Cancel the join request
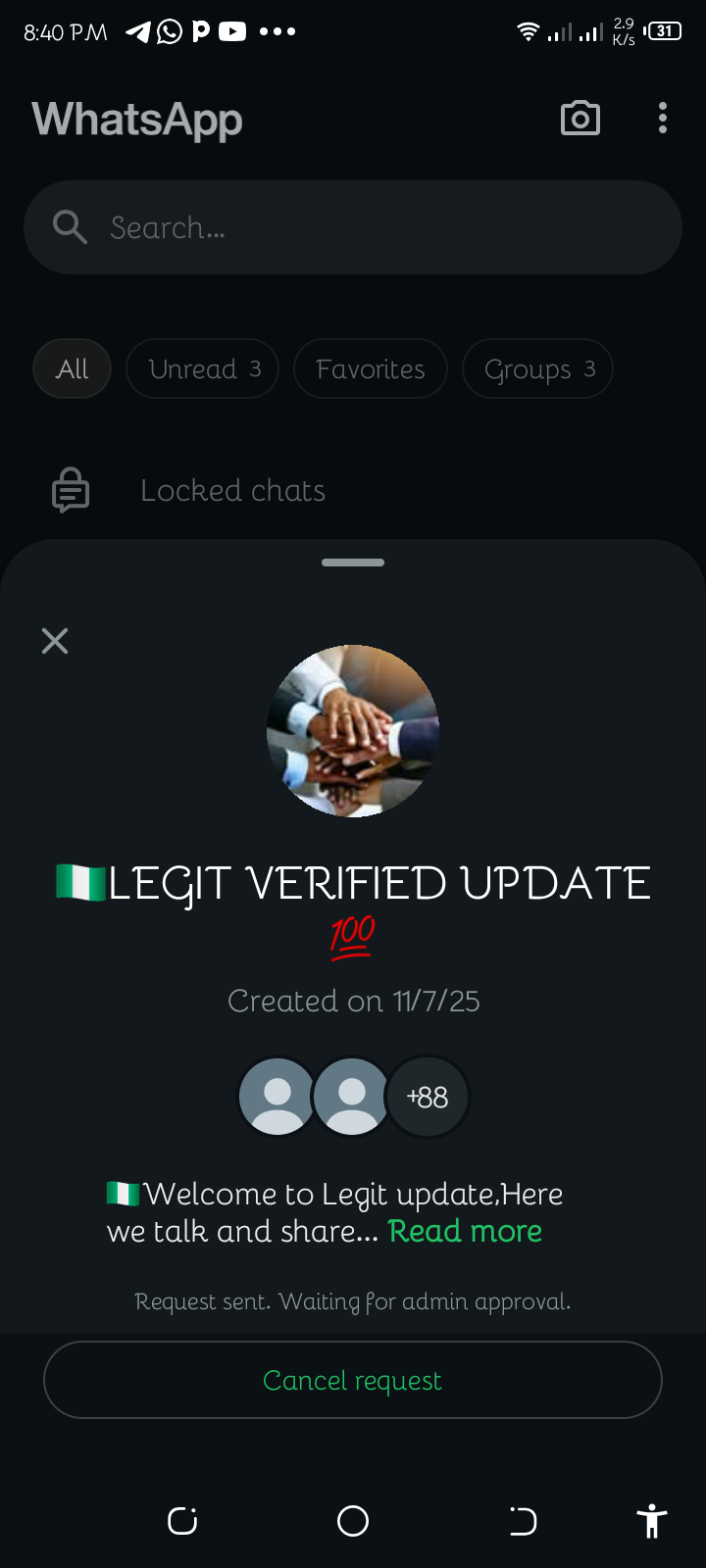This screenshot has width=706, height=1568. pos(353,1380)
